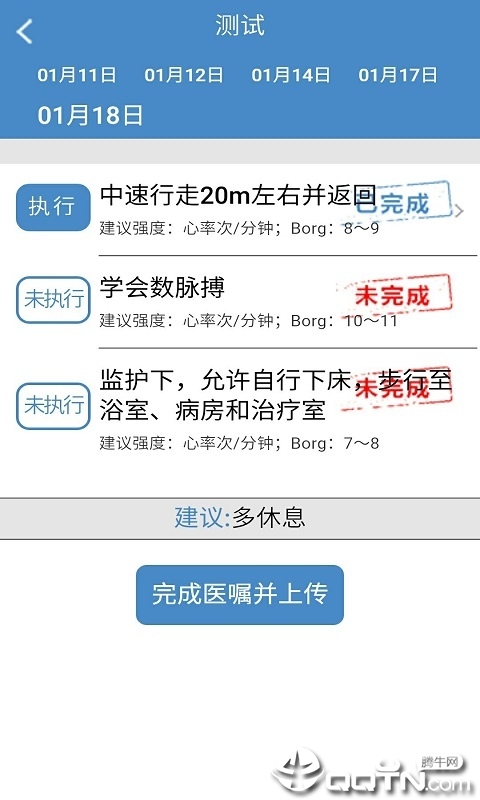This screenshot has width=480, height=800.
Task: Switch to the 01月12日 date
Action: (x=184, y=75)
